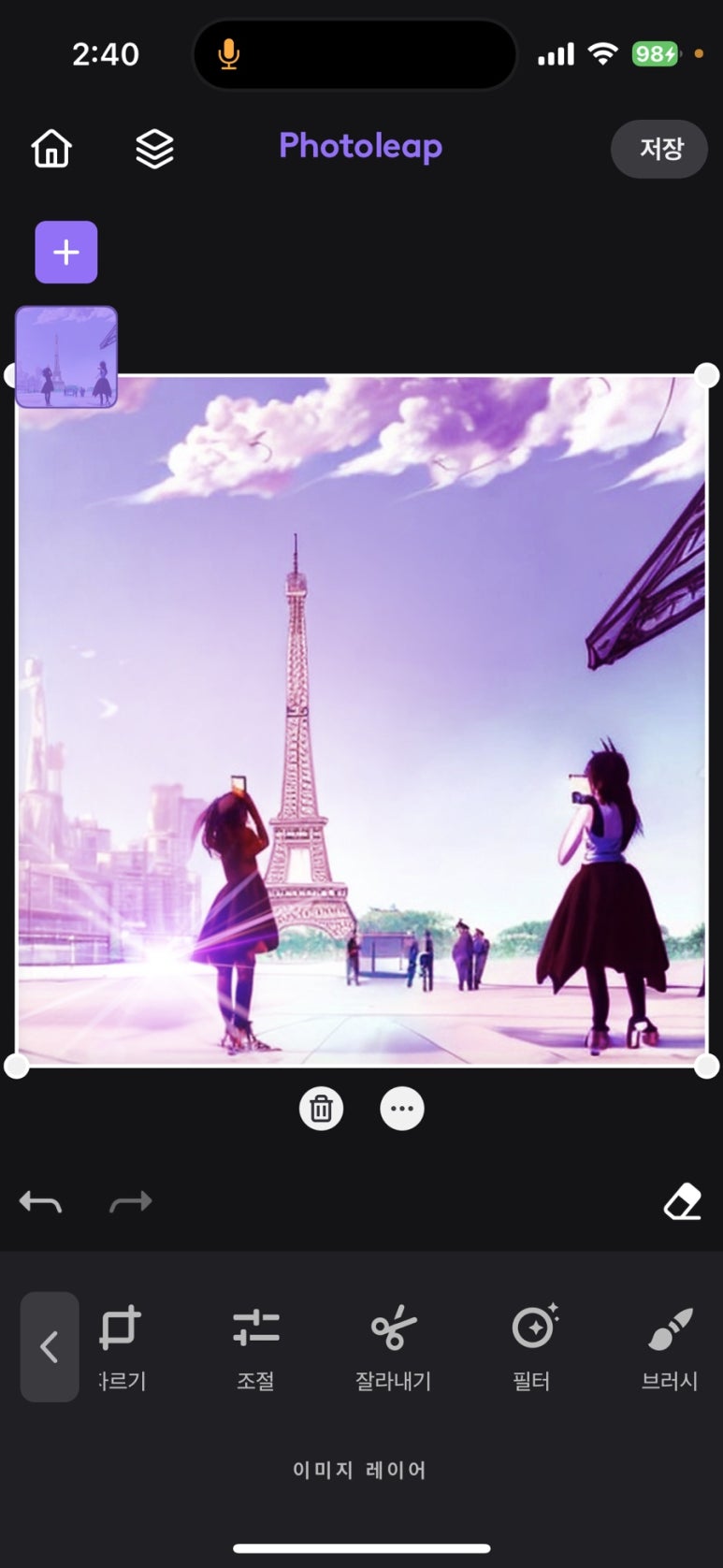Redo the last undone edit

click(130, 1202)
